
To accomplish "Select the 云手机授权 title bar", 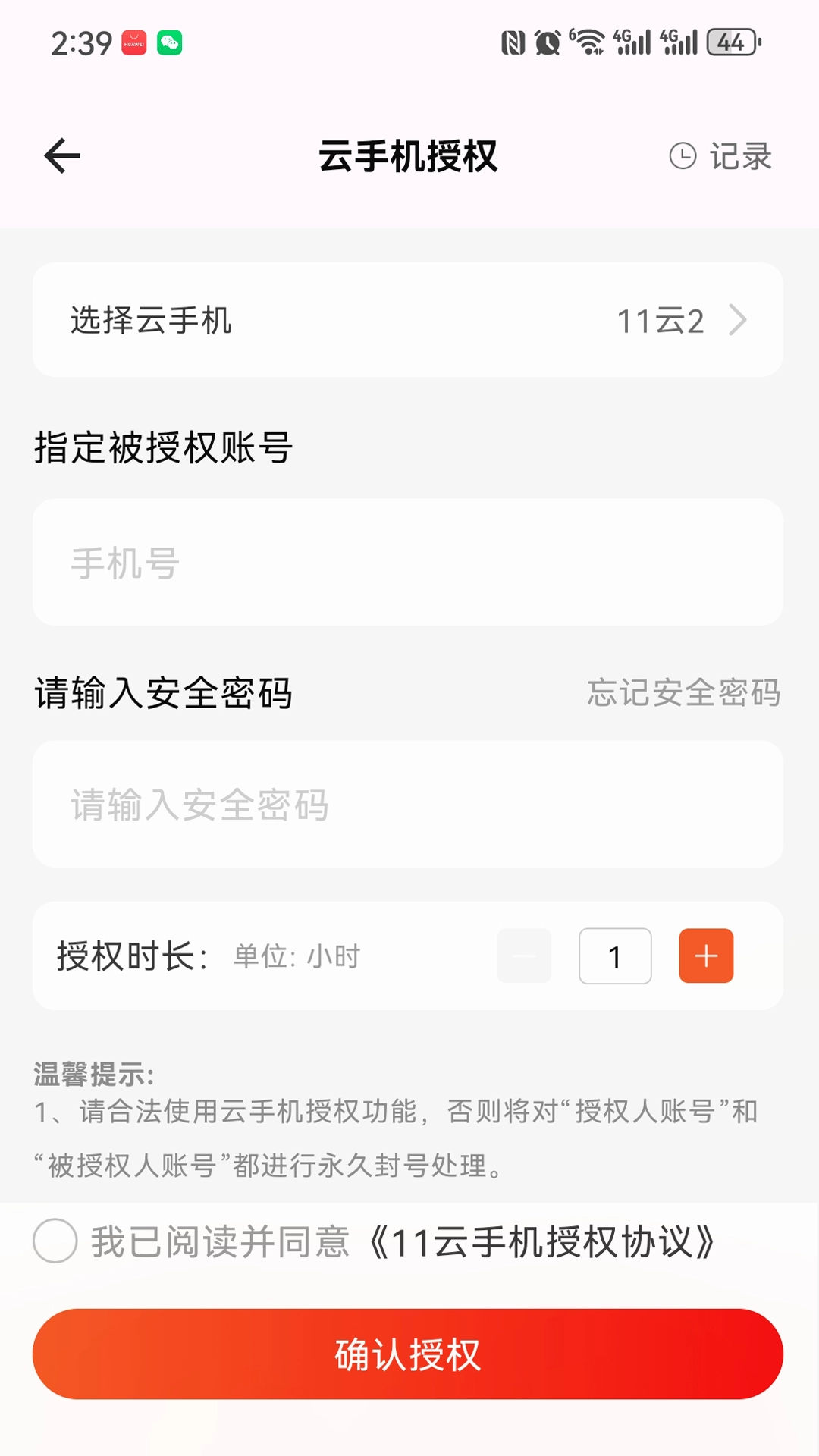I will 409,155.
